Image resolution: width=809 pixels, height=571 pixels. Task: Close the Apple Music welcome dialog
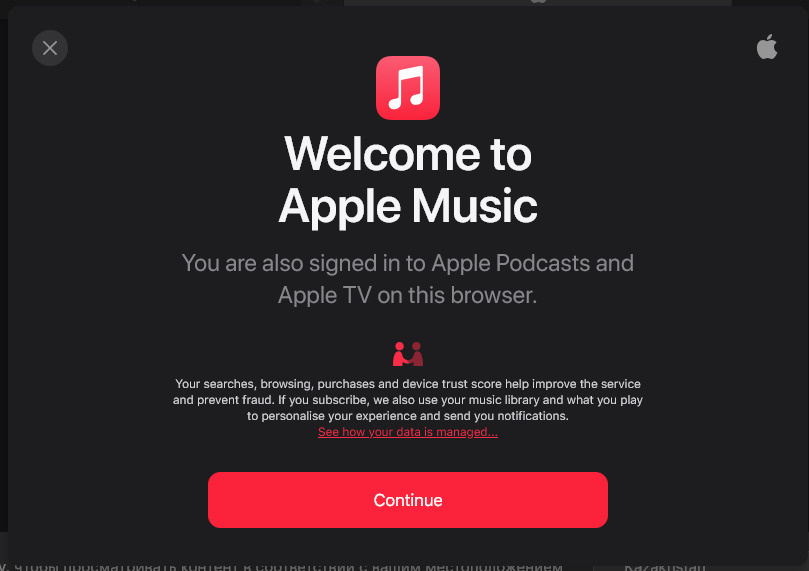coord(50,48)
